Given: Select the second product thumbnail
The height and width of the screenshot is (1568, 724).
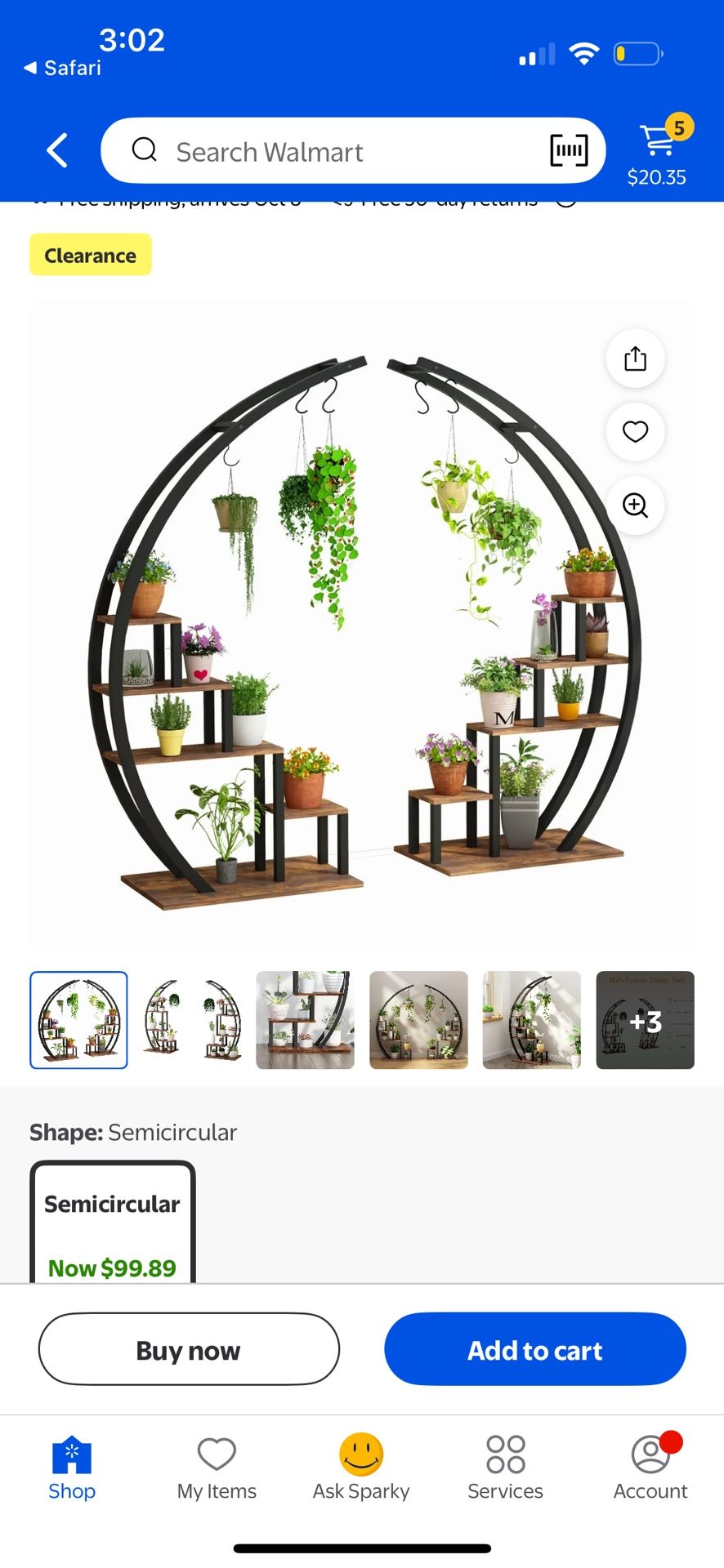Looking at the screenshot, I should click(192, 1020).
